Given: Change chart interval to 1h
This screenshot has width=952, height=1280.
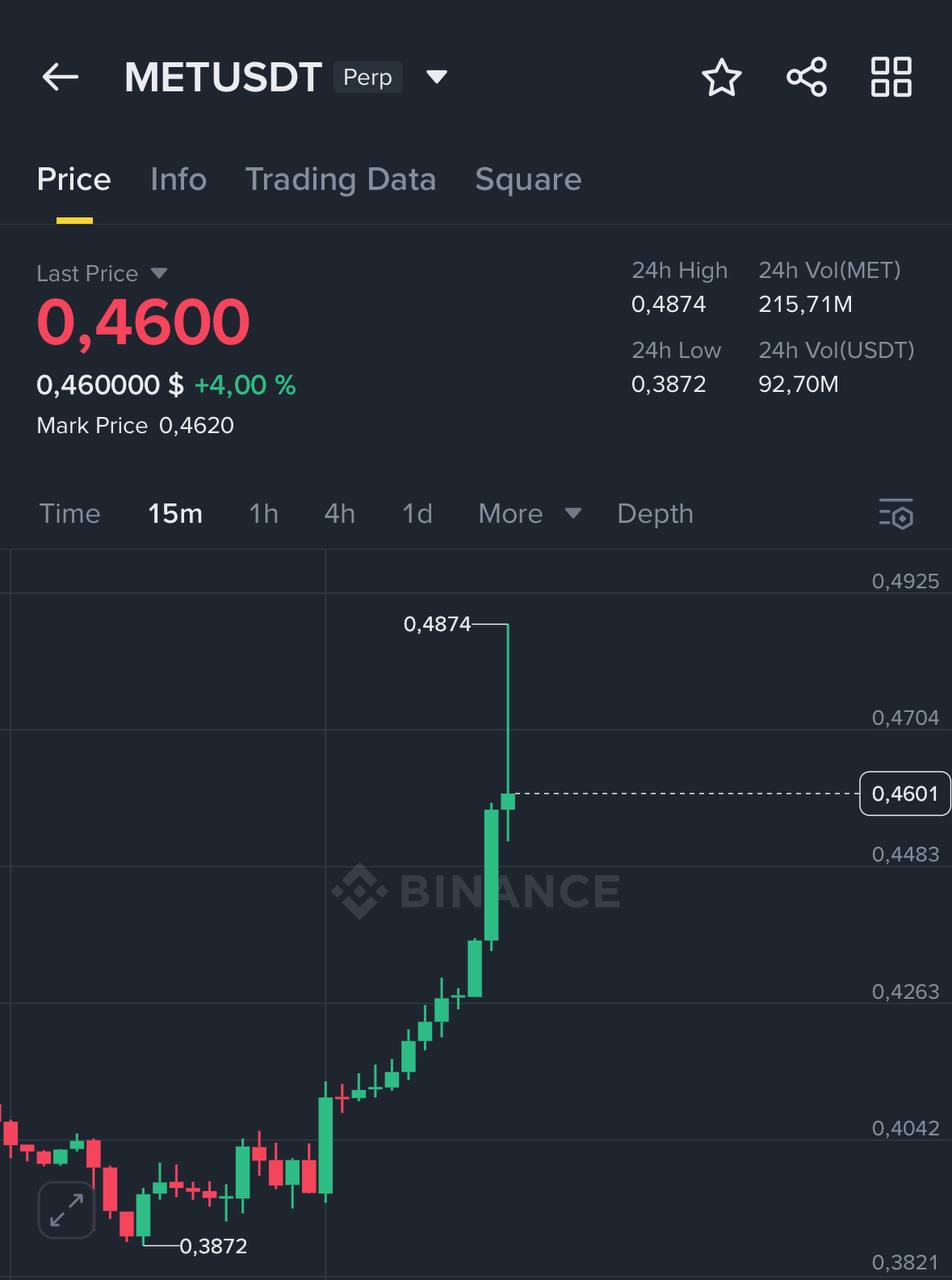Looking at the screenshot, I should coord(263,514).
